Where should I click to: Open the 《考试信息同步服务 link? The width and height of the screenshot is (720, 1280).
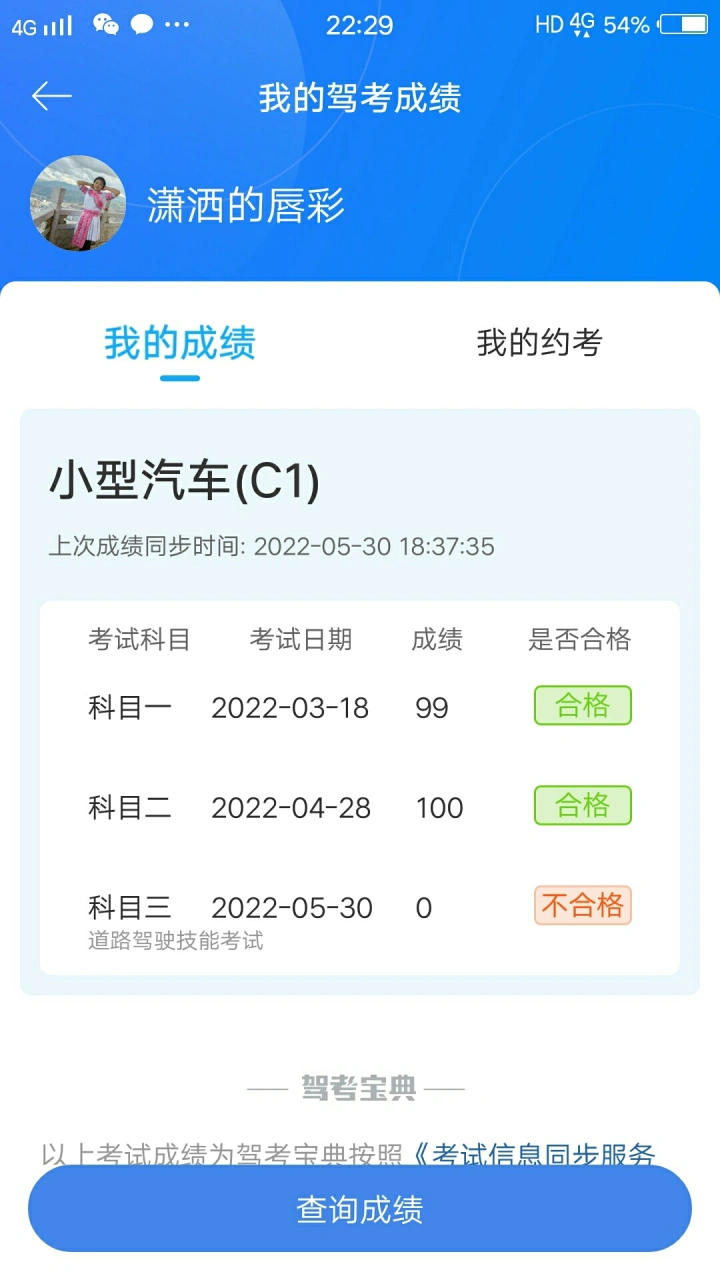coord(534,1155)
